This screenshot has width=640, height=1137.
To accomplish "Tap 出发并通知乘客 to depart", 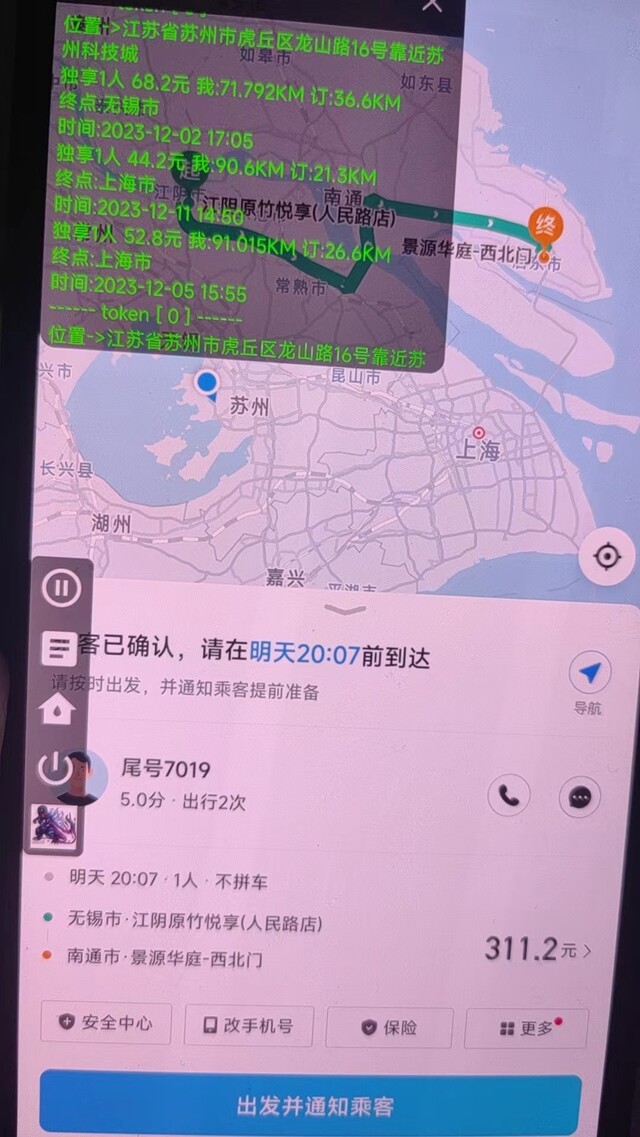I will point(311,1105).
